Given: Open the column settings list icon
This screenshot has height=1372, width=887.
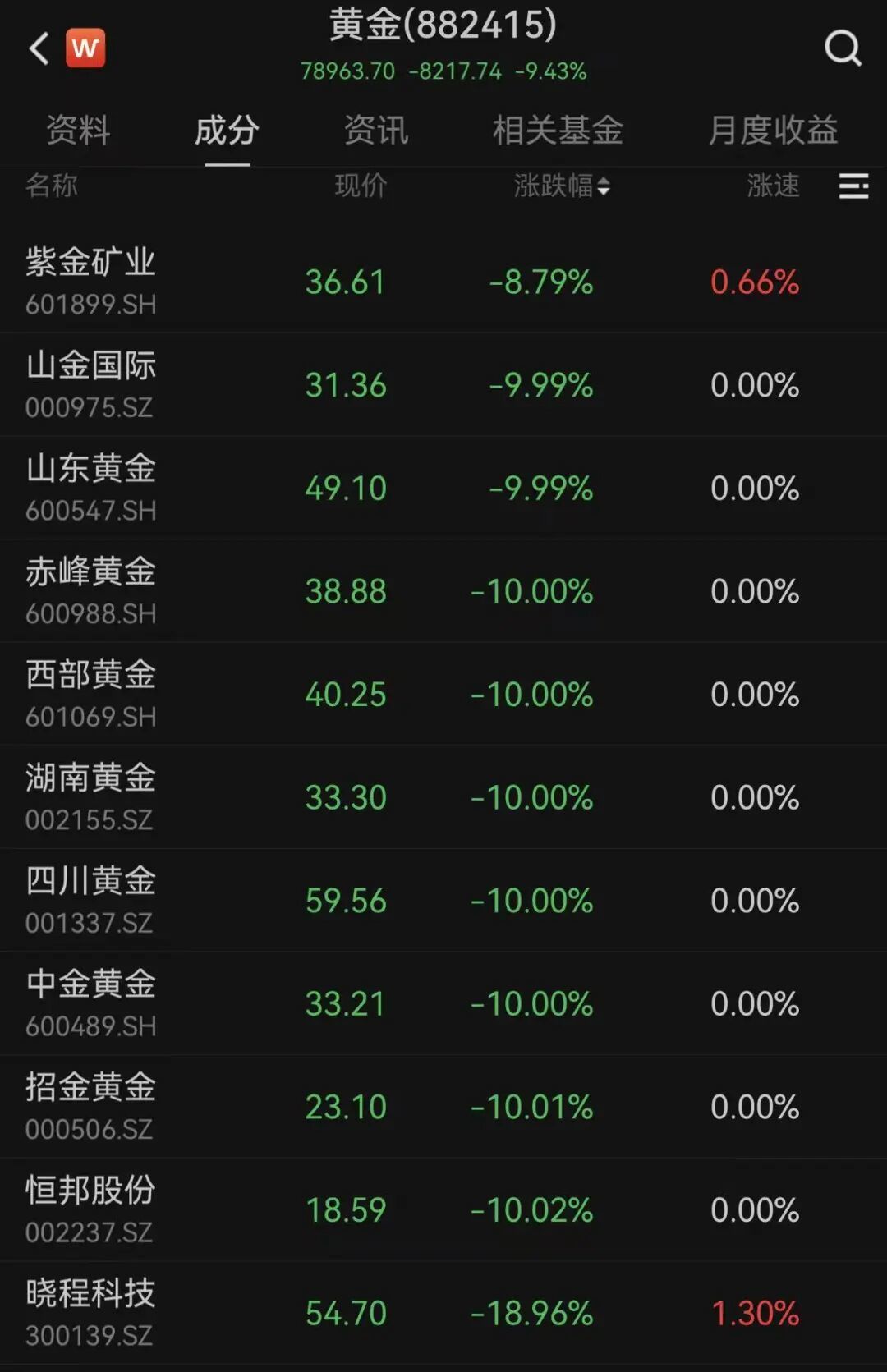Looking at the screenshot, I should coord(853,186).
